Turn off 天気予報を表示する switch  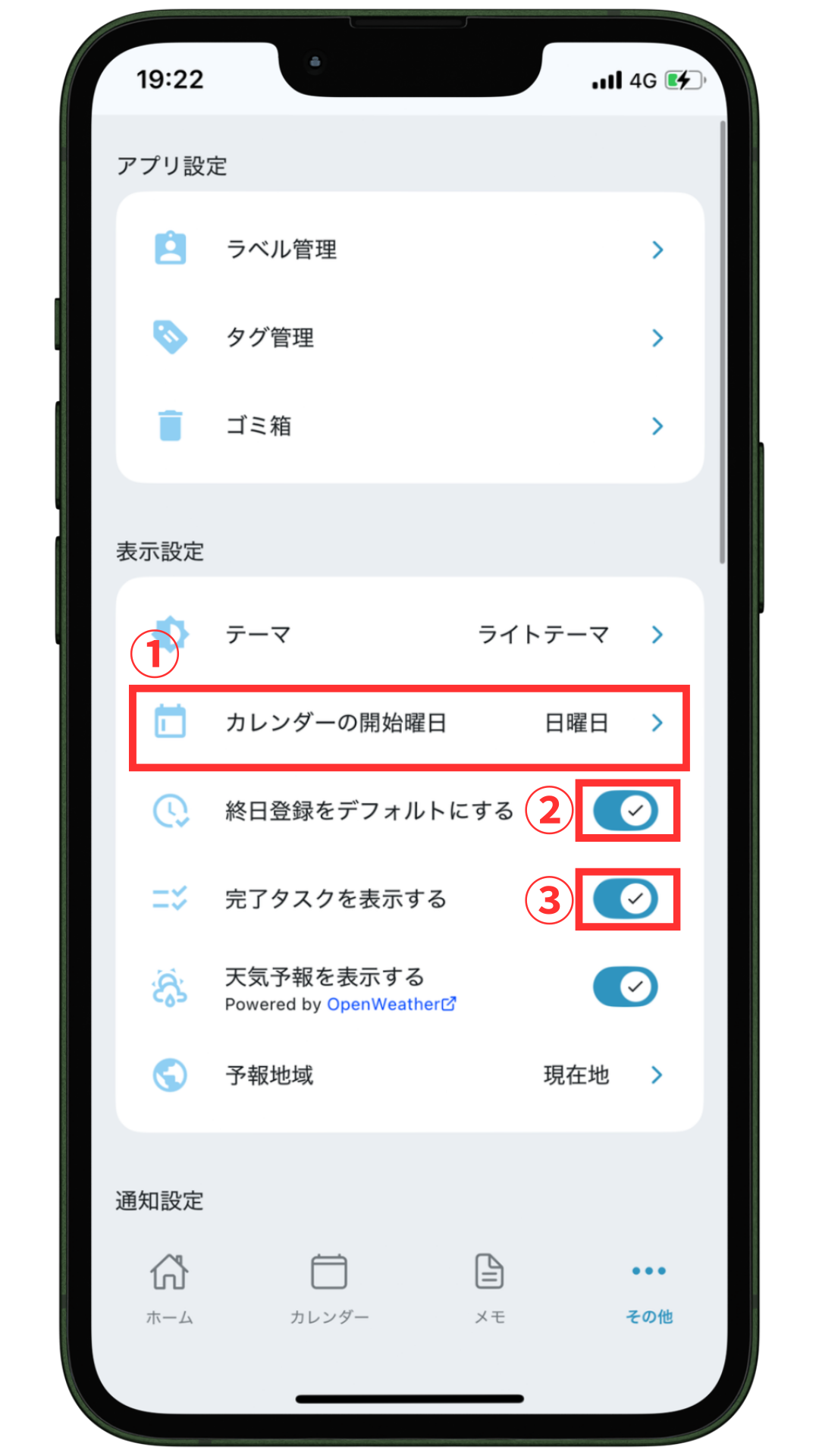click(x=626, y=987)
